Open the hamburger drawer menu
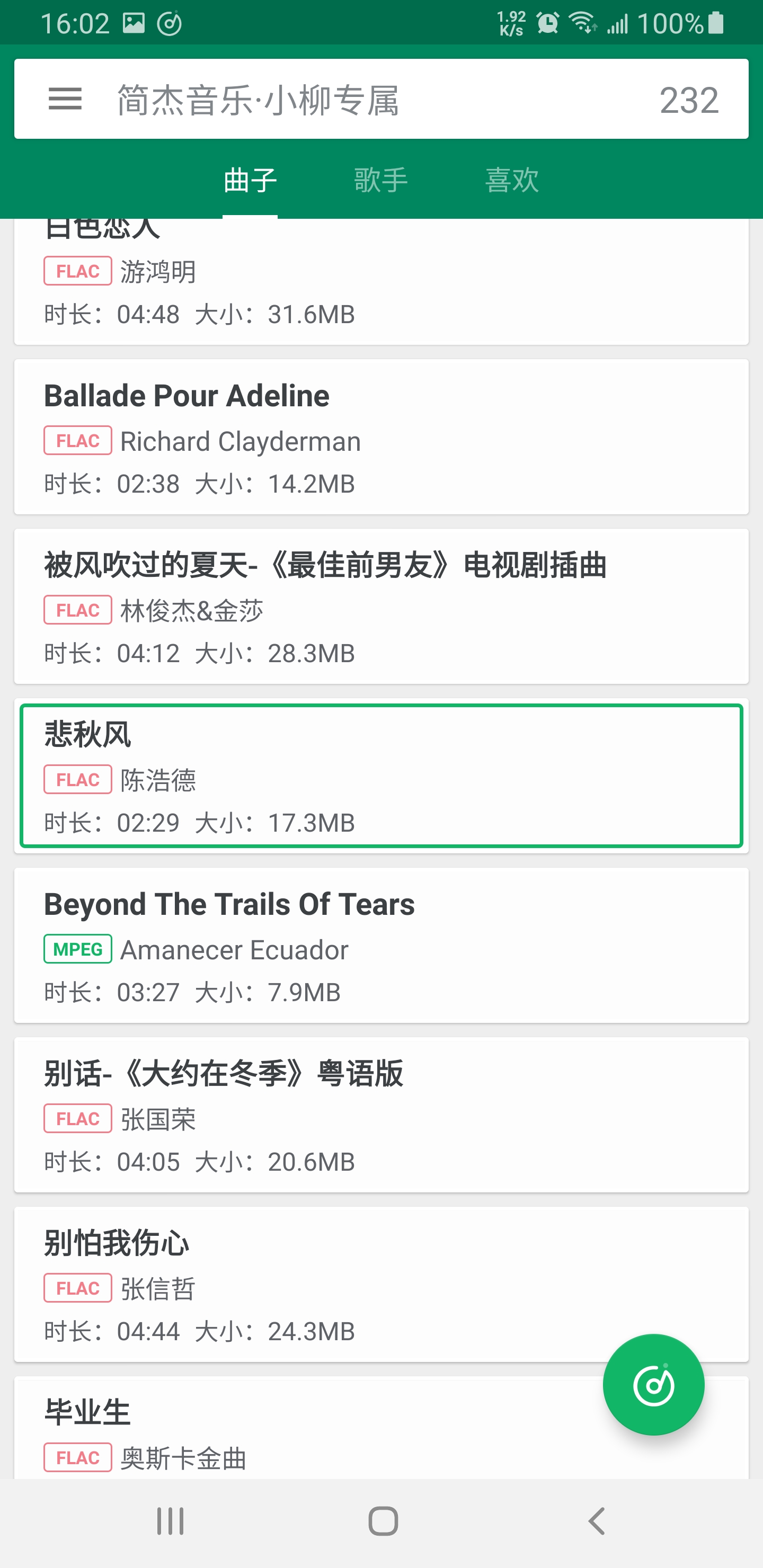 [x=65, y=99]
